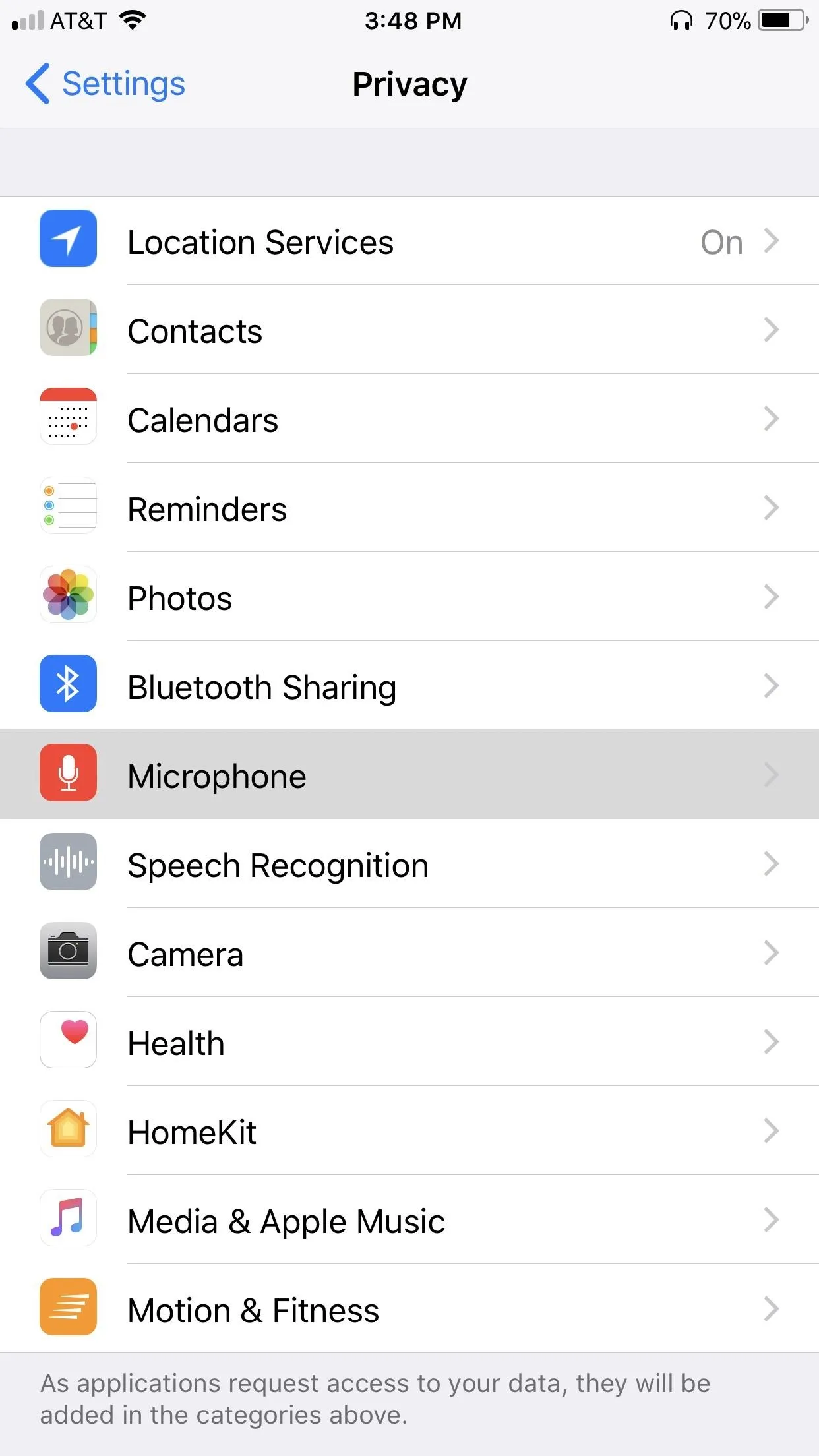Go back to Settings
The width and height of the screenshot is (819, 1456).
pyautogui.click(x=106, y=84)
